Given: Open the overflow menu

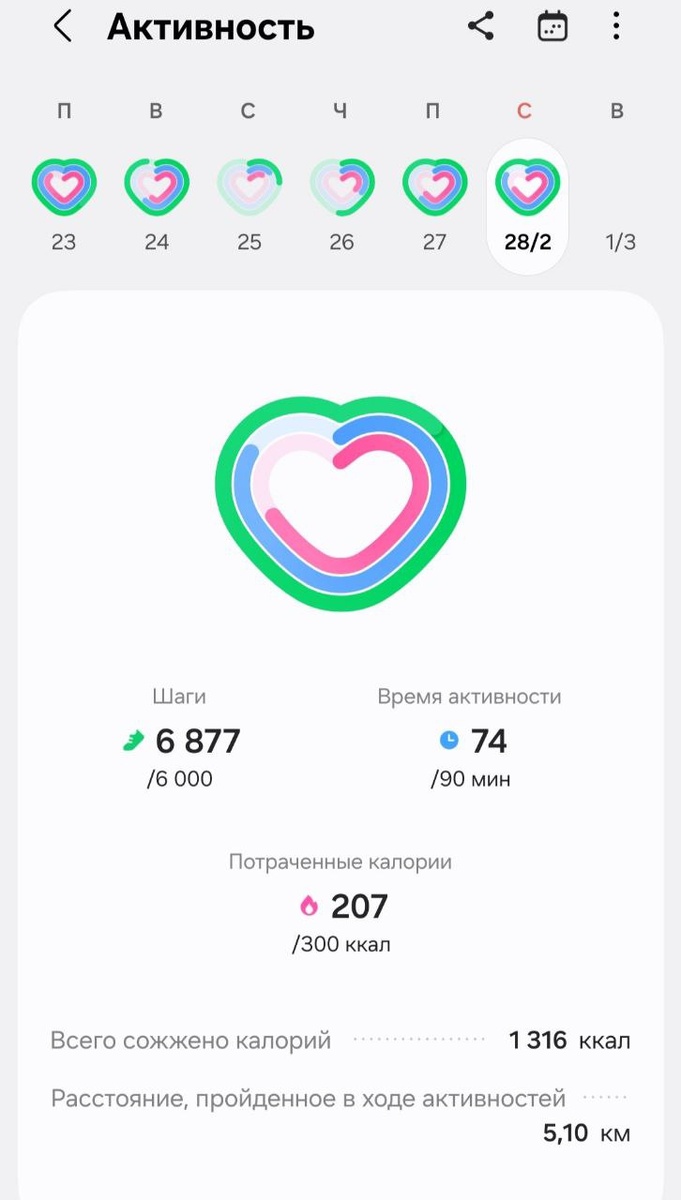Looking at the screenshot, I should 617,27.
